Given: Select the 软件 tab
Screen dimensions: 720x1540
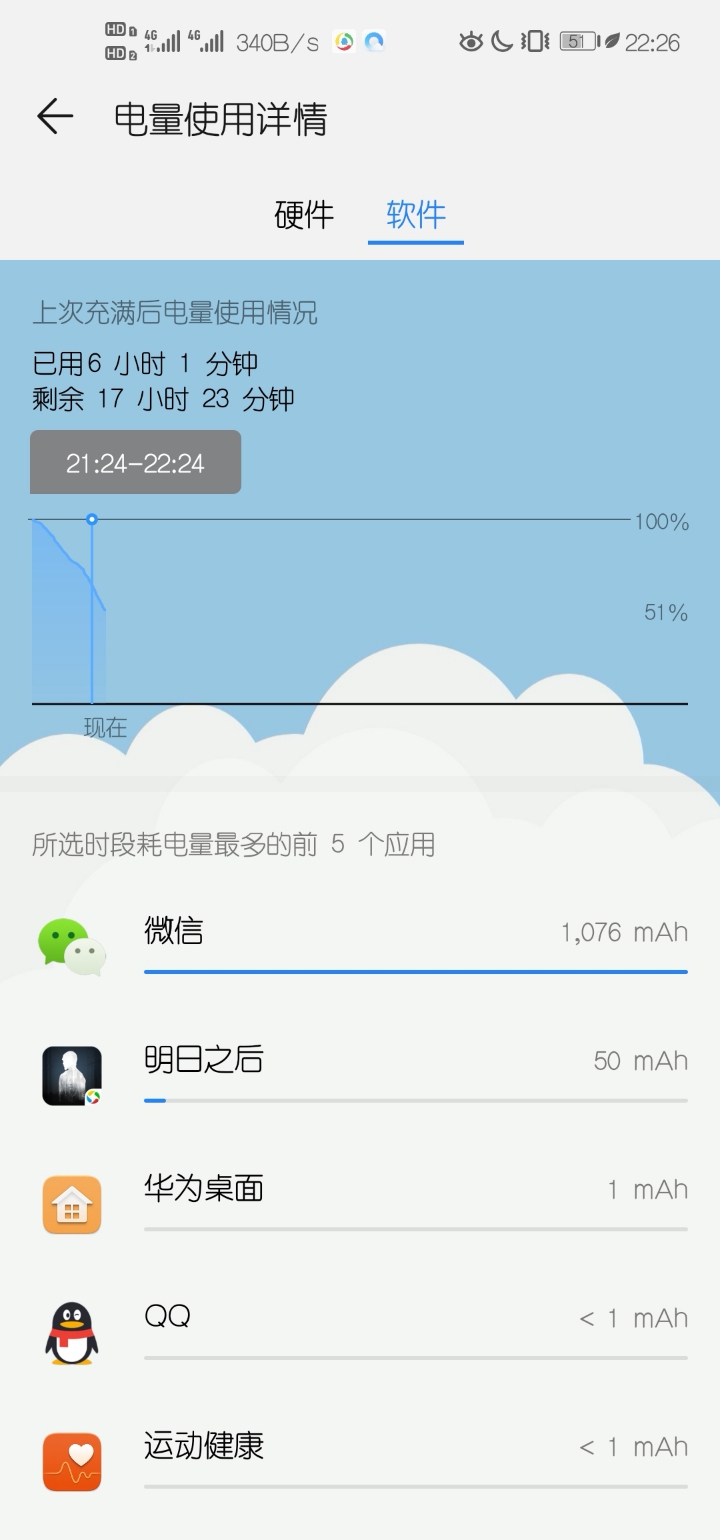Looking at the screenshot, I should click(x=416, y=215).
